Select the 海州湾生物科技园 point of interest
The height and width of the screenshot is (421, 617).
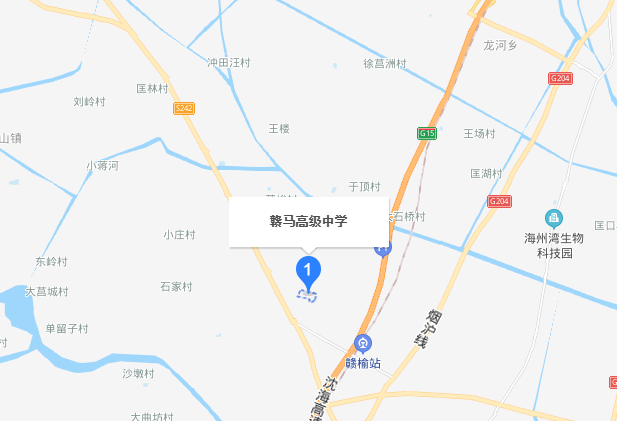tap(553, 218)
